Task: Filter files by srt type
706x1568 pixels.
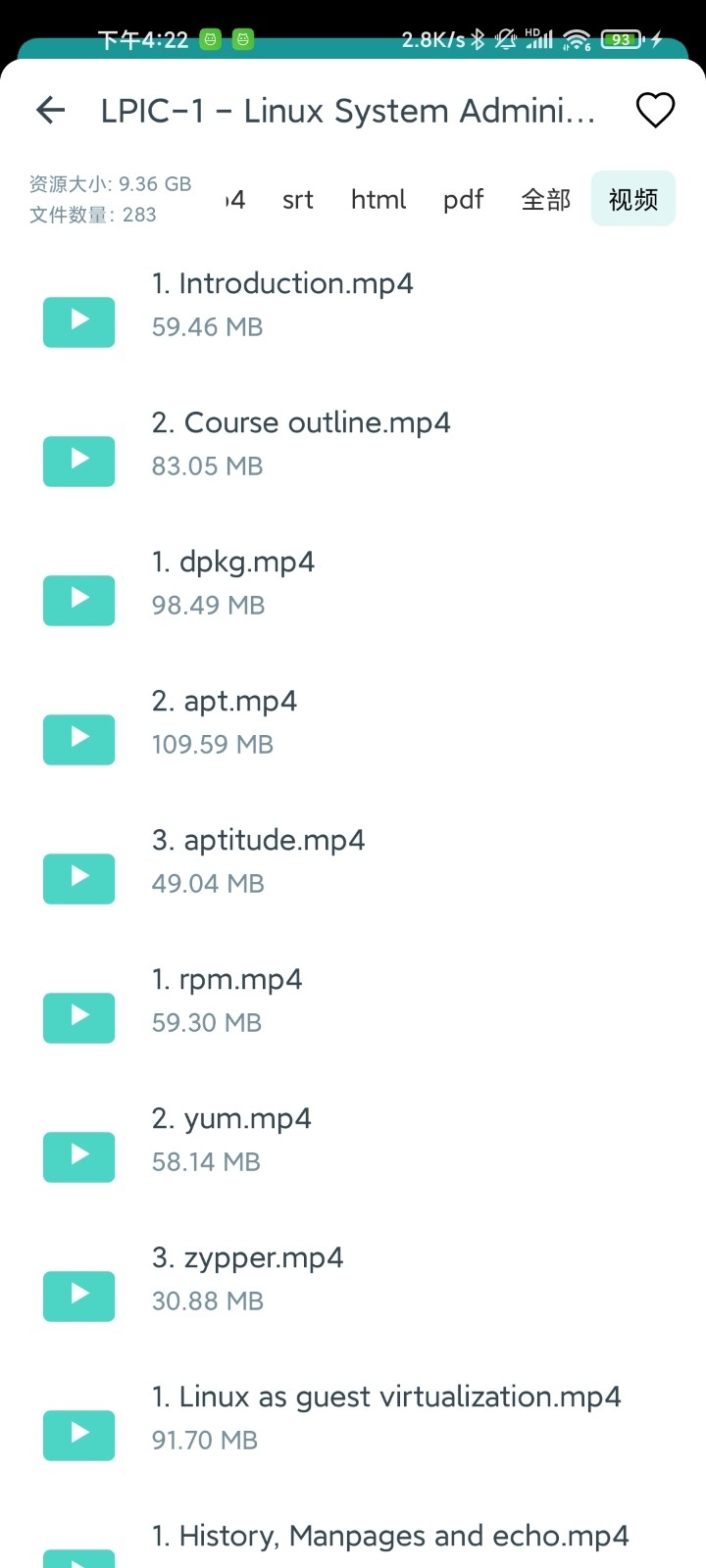Action: [x=297, y=199]
